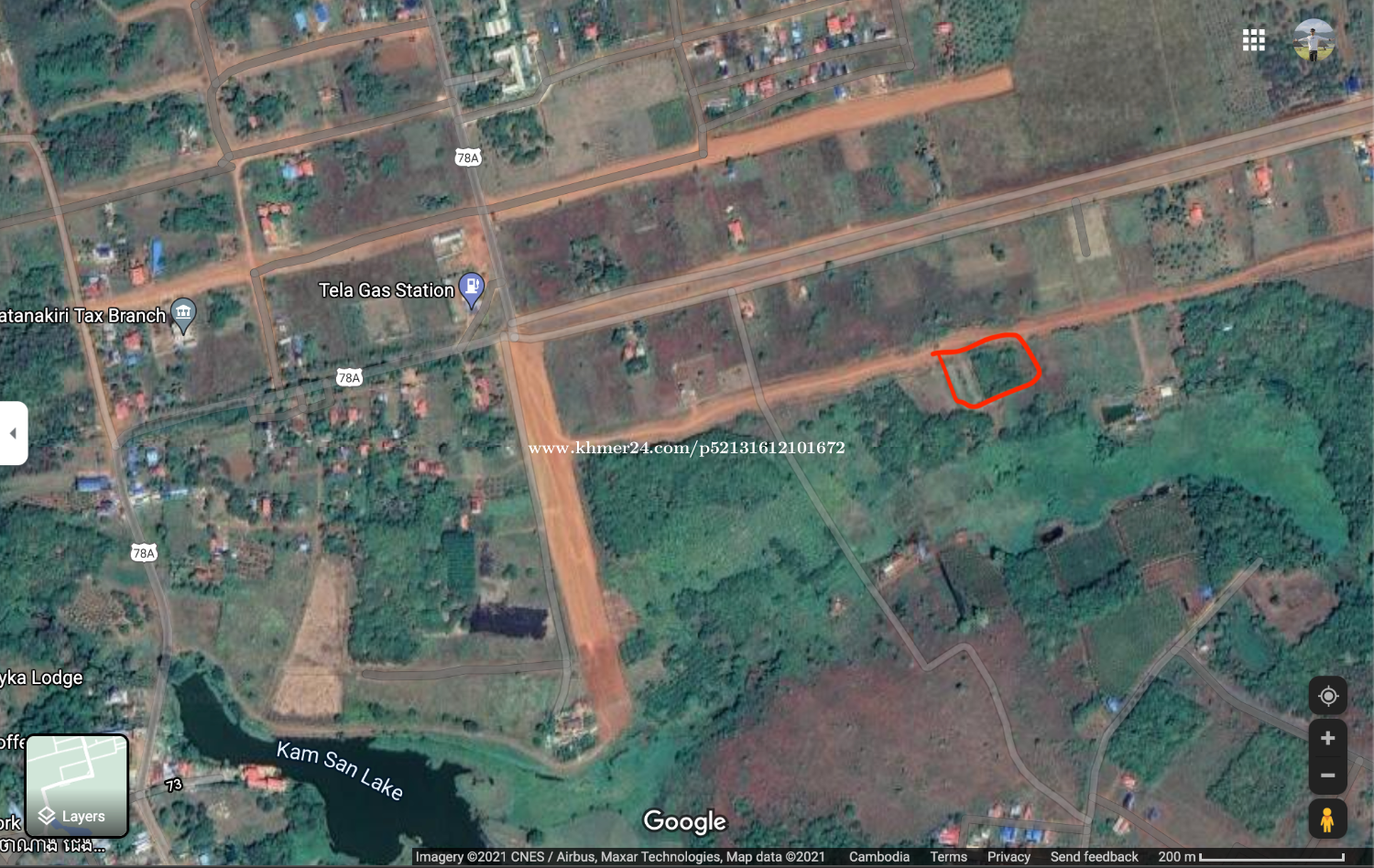The image size is (1374, 868).
Task: Open Street View with the Pegman
Action: [1327, 819]
